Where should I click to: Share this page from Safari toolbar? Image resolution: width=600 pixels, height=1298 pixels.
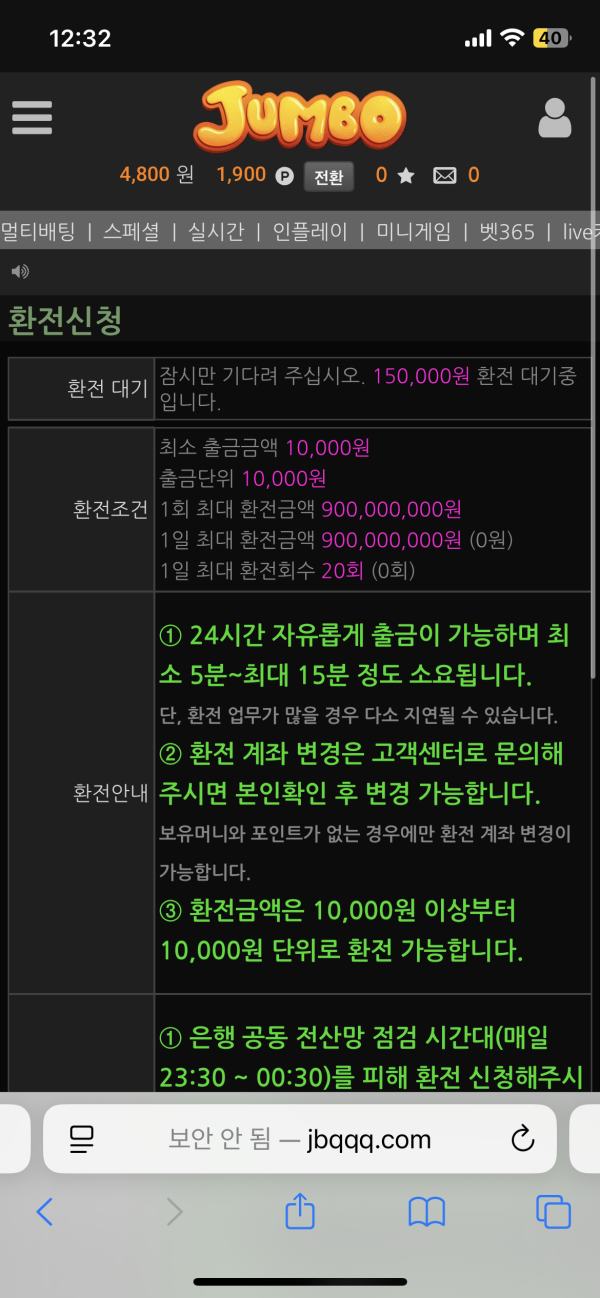(x=300, y=1212)
